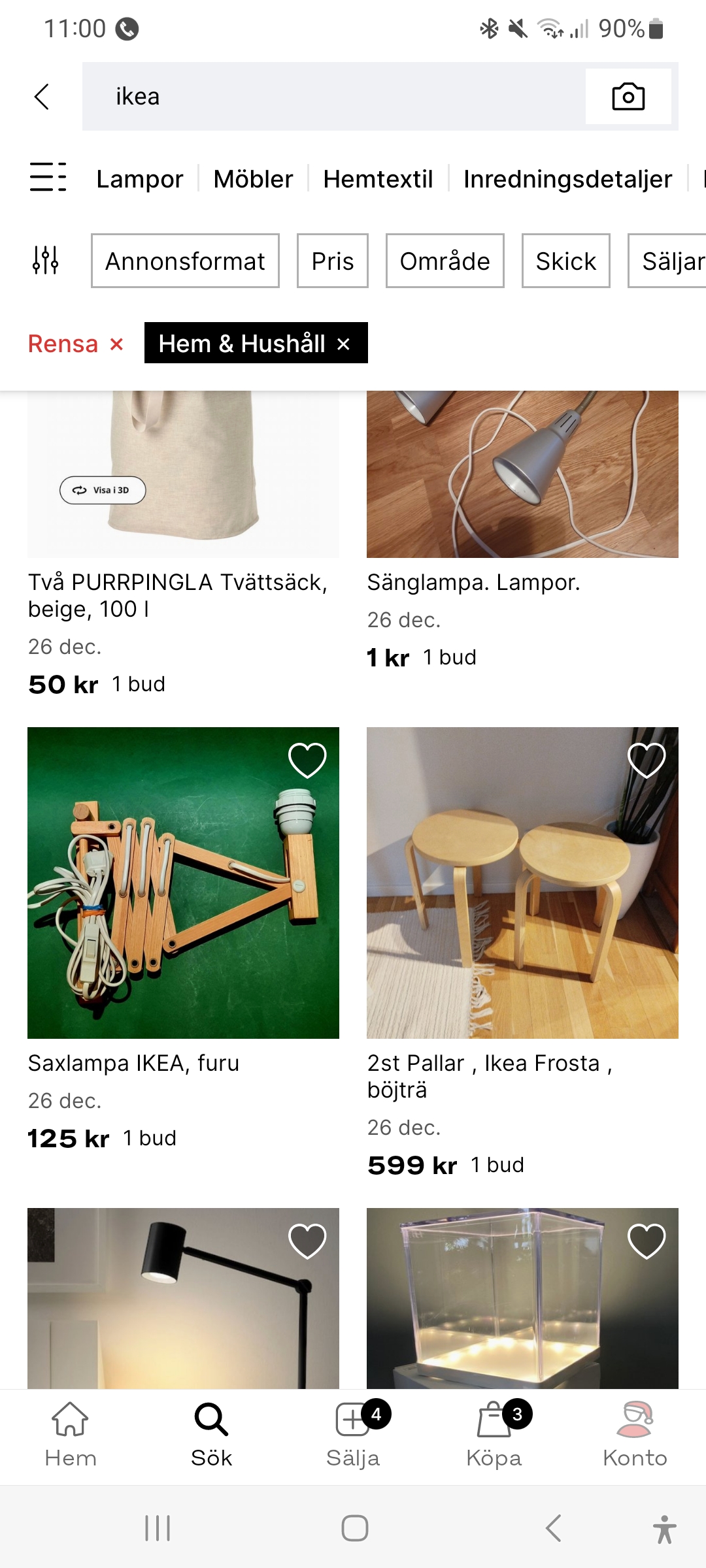
Task: Go to the Konto tab
Action: (635, 1434)
